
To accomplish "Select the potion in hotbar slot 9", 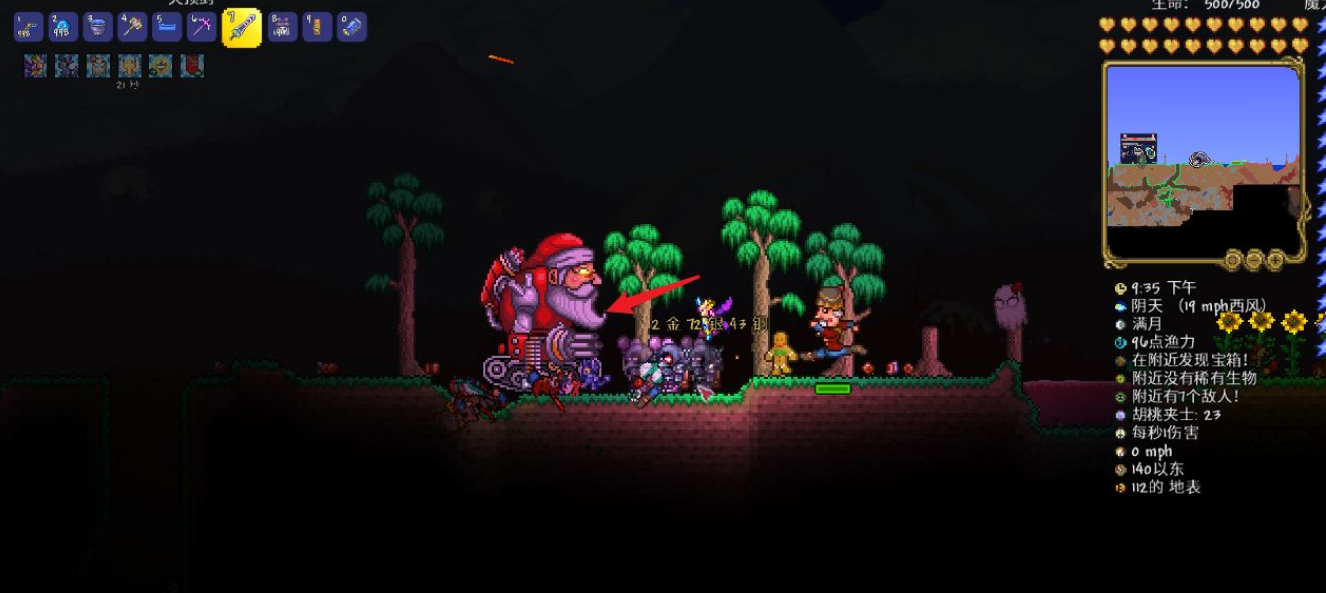I will click(x=317, y=27).
